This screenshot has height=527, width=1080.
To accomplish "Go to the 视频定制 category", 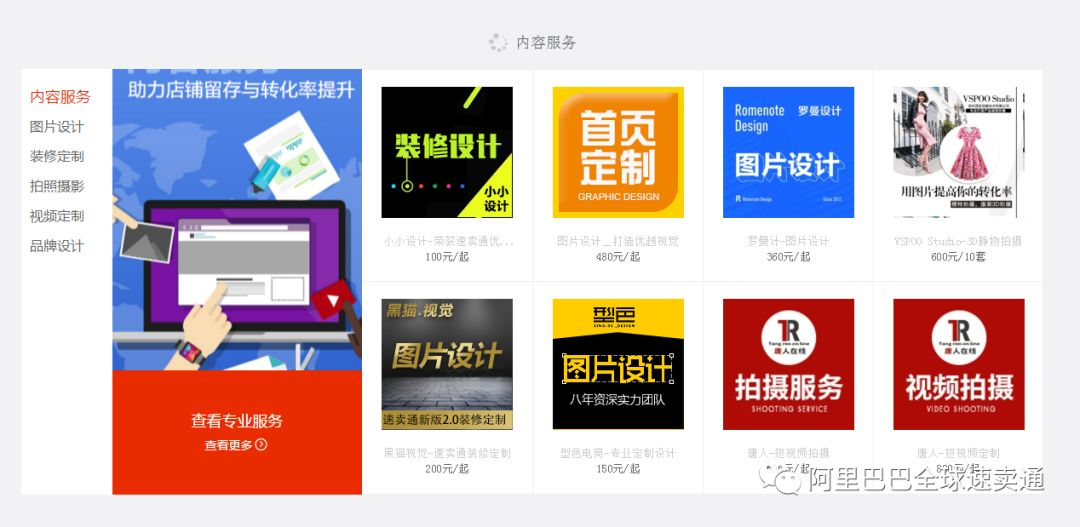I will [x=57, y=216].
